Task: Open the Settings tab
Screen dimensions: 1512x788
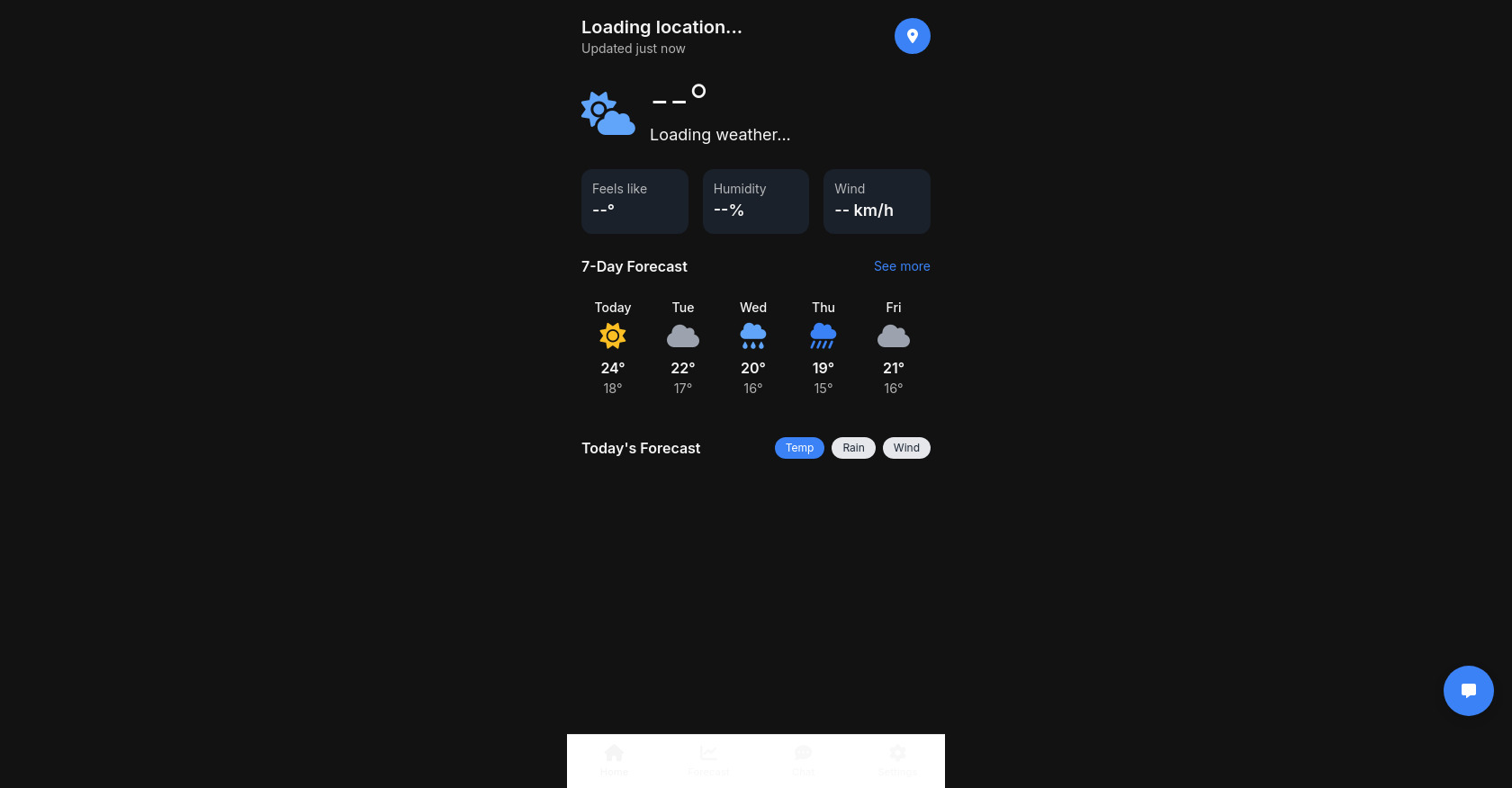Action: (897, 760)
